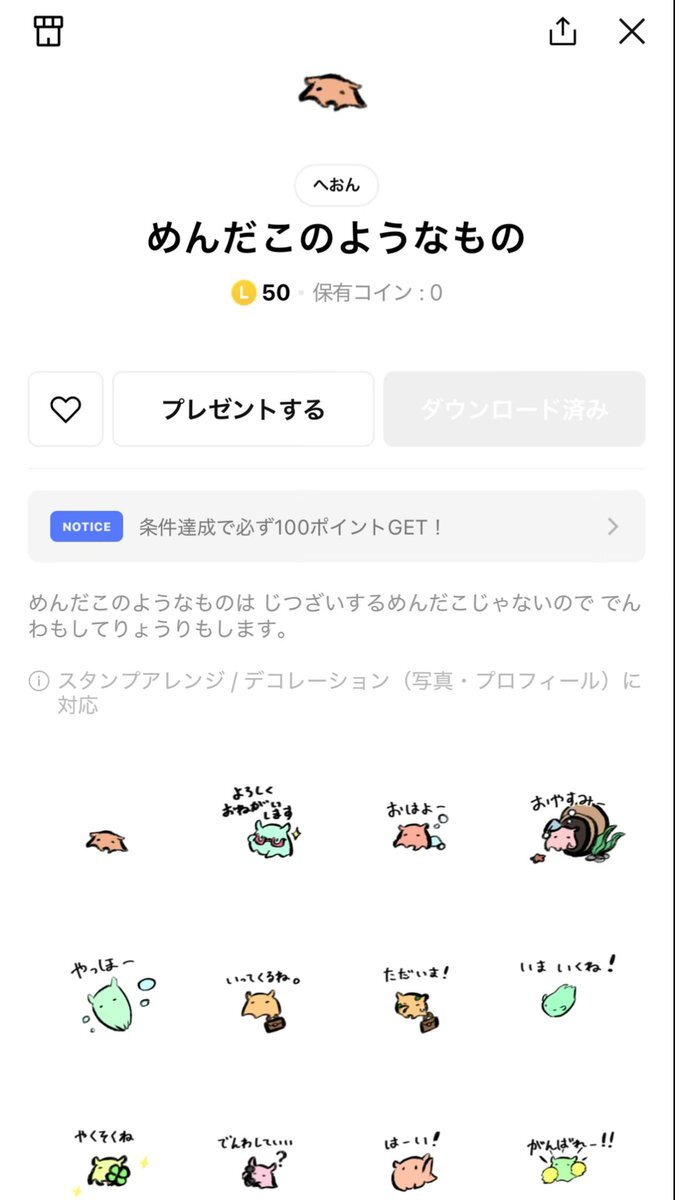This screenshot has height=1200, width=675.
Task: Share this sticker set
Action: (563, 32)
